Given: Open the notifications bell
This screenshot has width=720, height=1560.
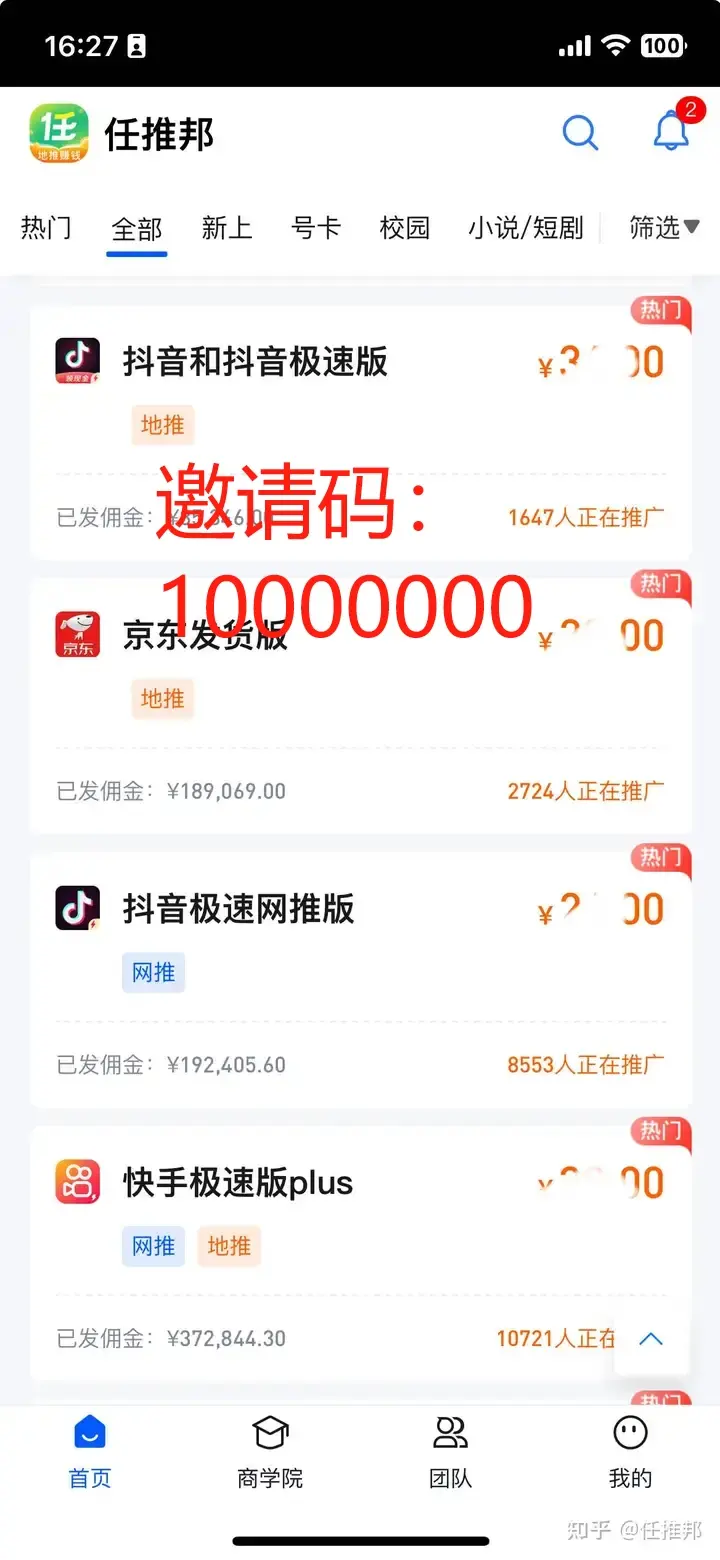Looking at the screenshot, I should (x=671, y=131).
